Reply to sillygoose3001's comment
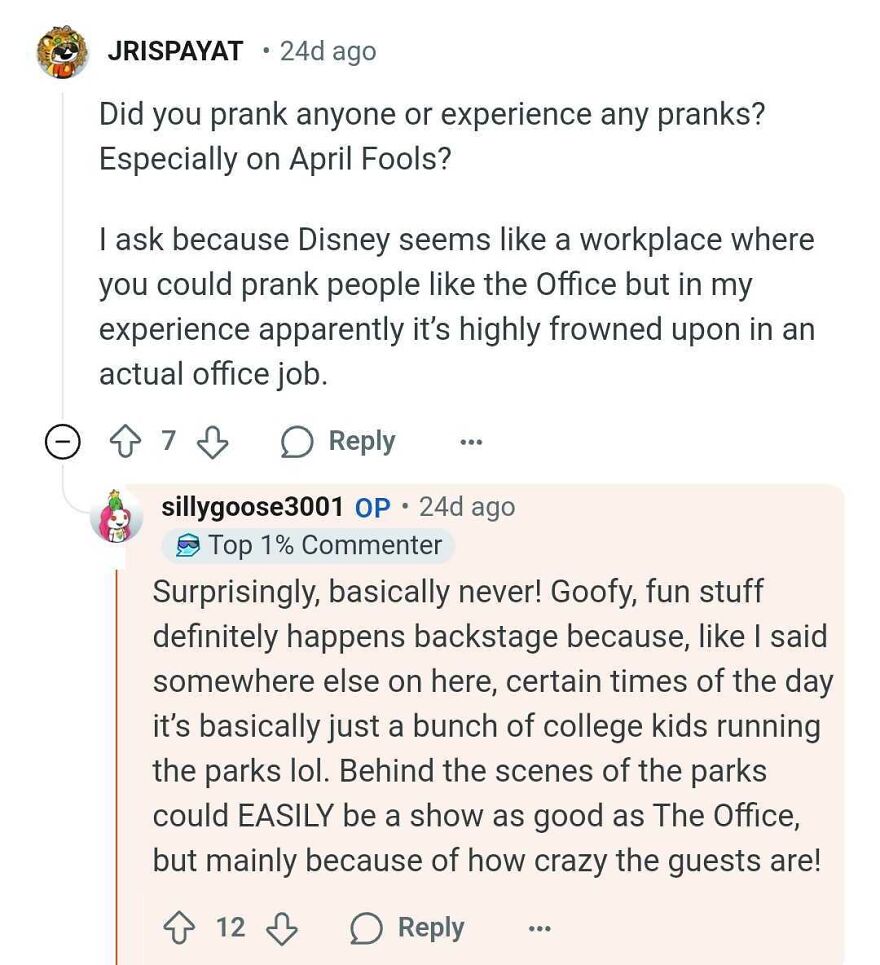880x965 pixels. click(408, 928)
